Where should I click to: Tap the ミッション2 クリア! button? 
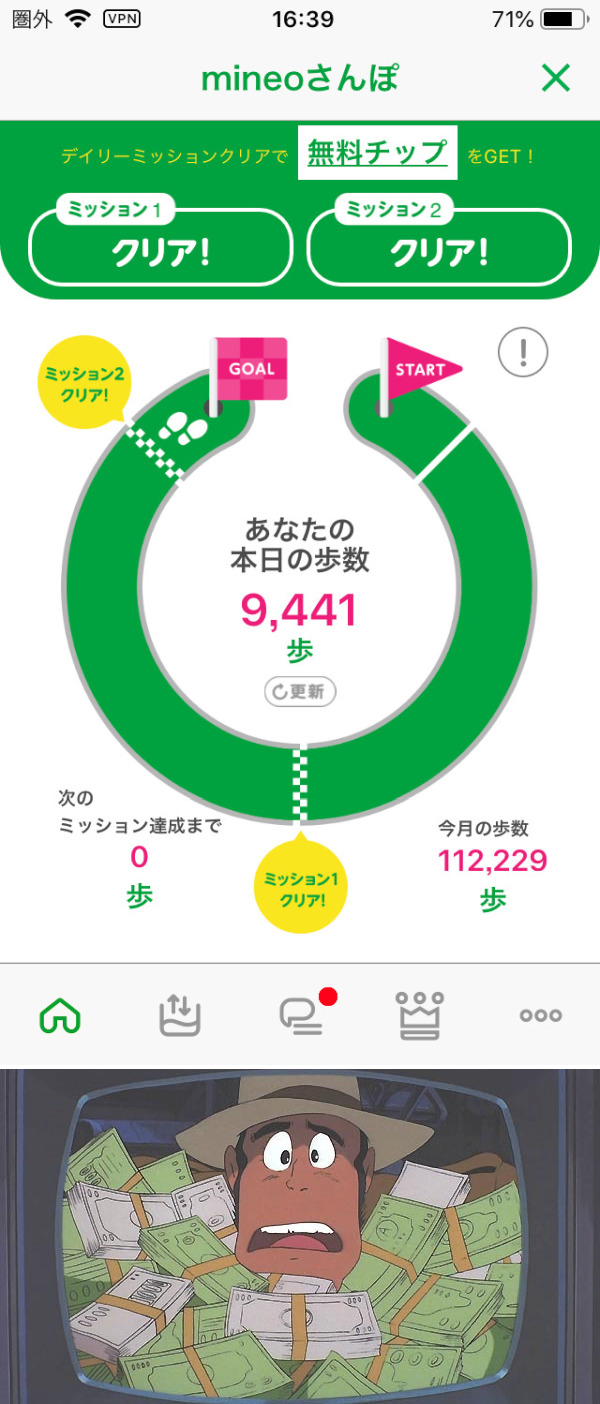pyautogui.click(x=439, y=246)
